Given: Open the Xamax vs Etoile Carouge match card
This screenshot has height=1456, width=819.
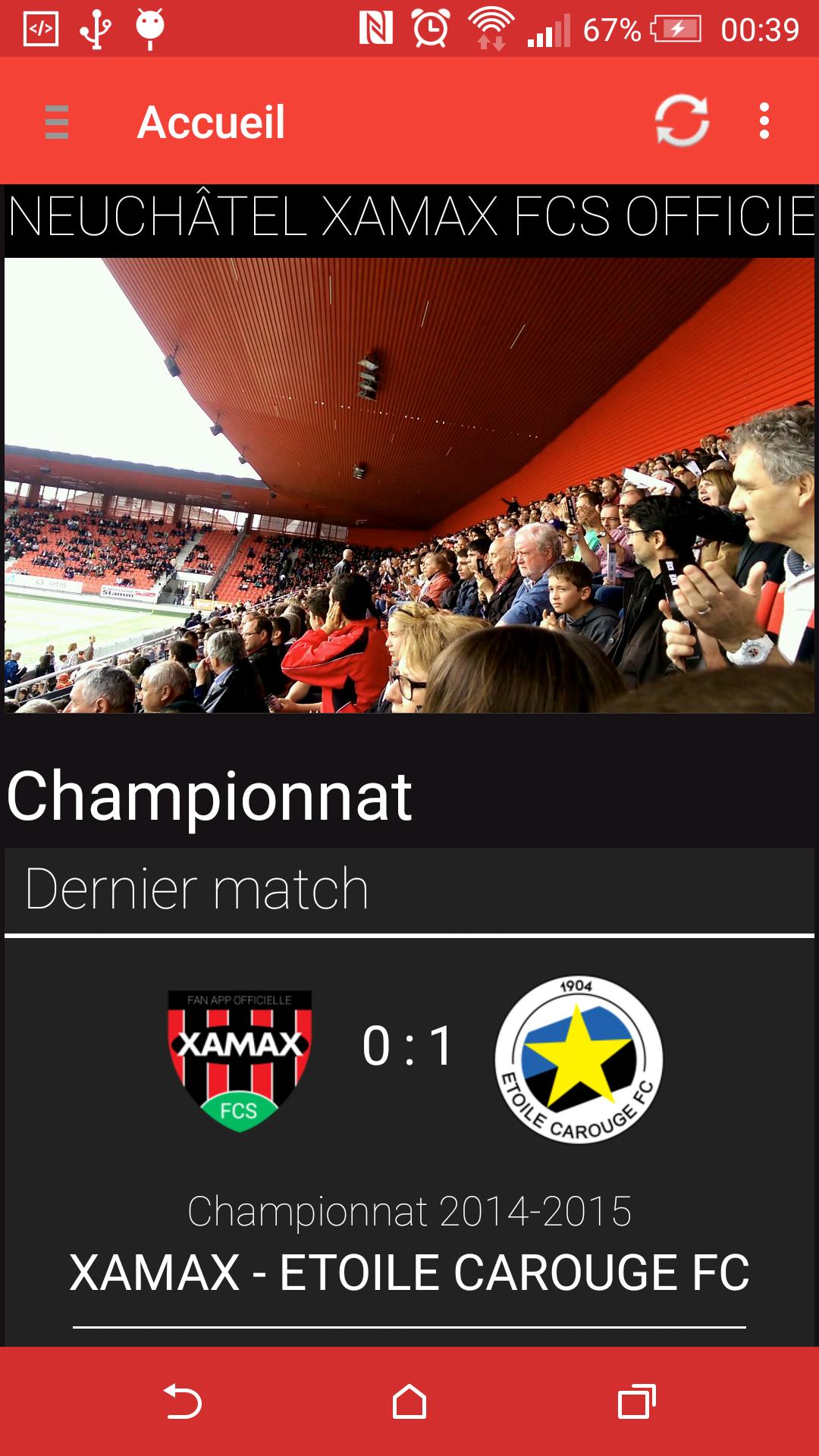Looking at the screenshot, I should pyautogui.click(x=409, y=1137).
